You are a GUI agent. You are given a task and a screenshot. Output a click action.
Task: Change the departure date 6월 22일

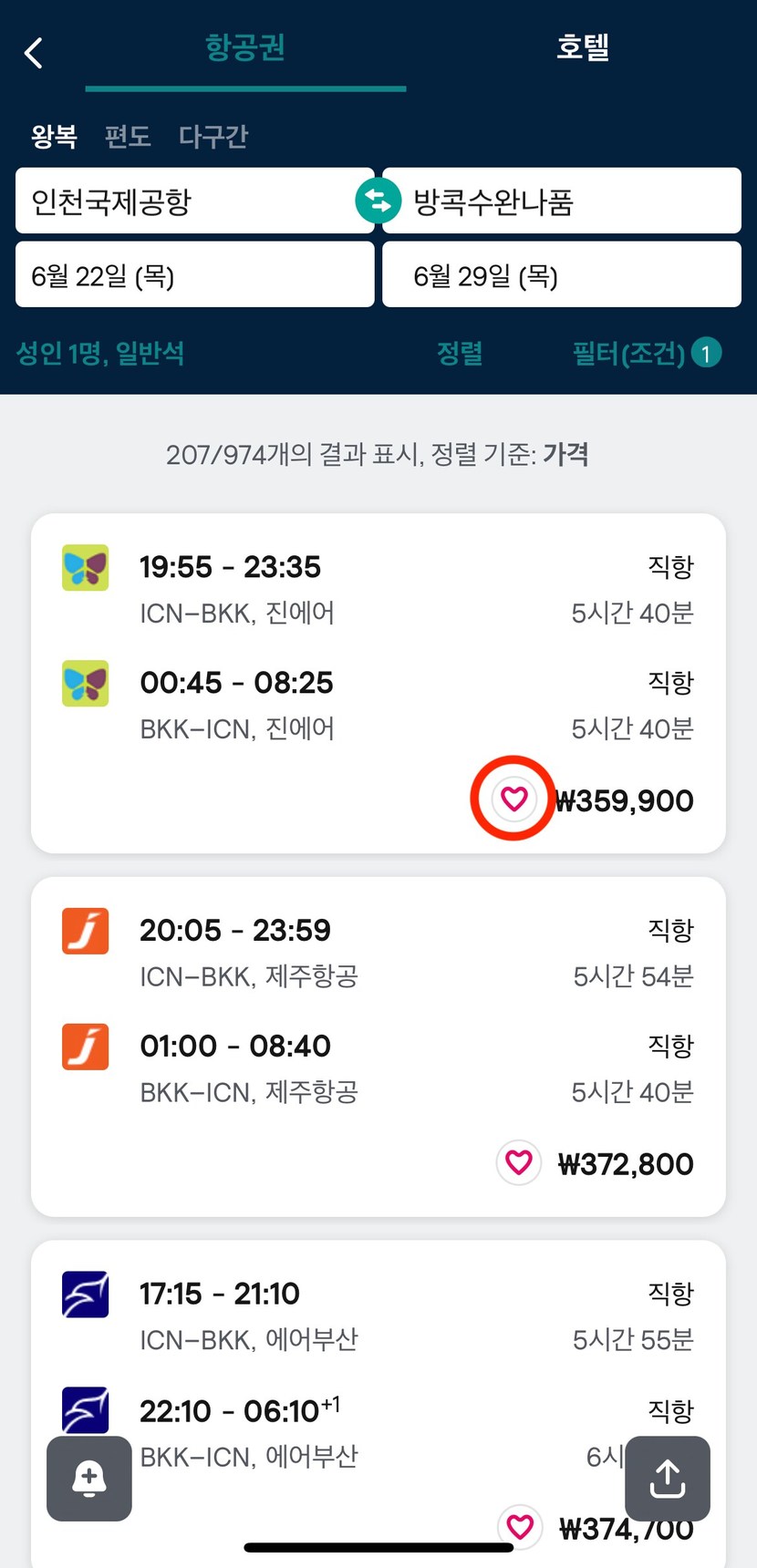[x=194, y=274]
